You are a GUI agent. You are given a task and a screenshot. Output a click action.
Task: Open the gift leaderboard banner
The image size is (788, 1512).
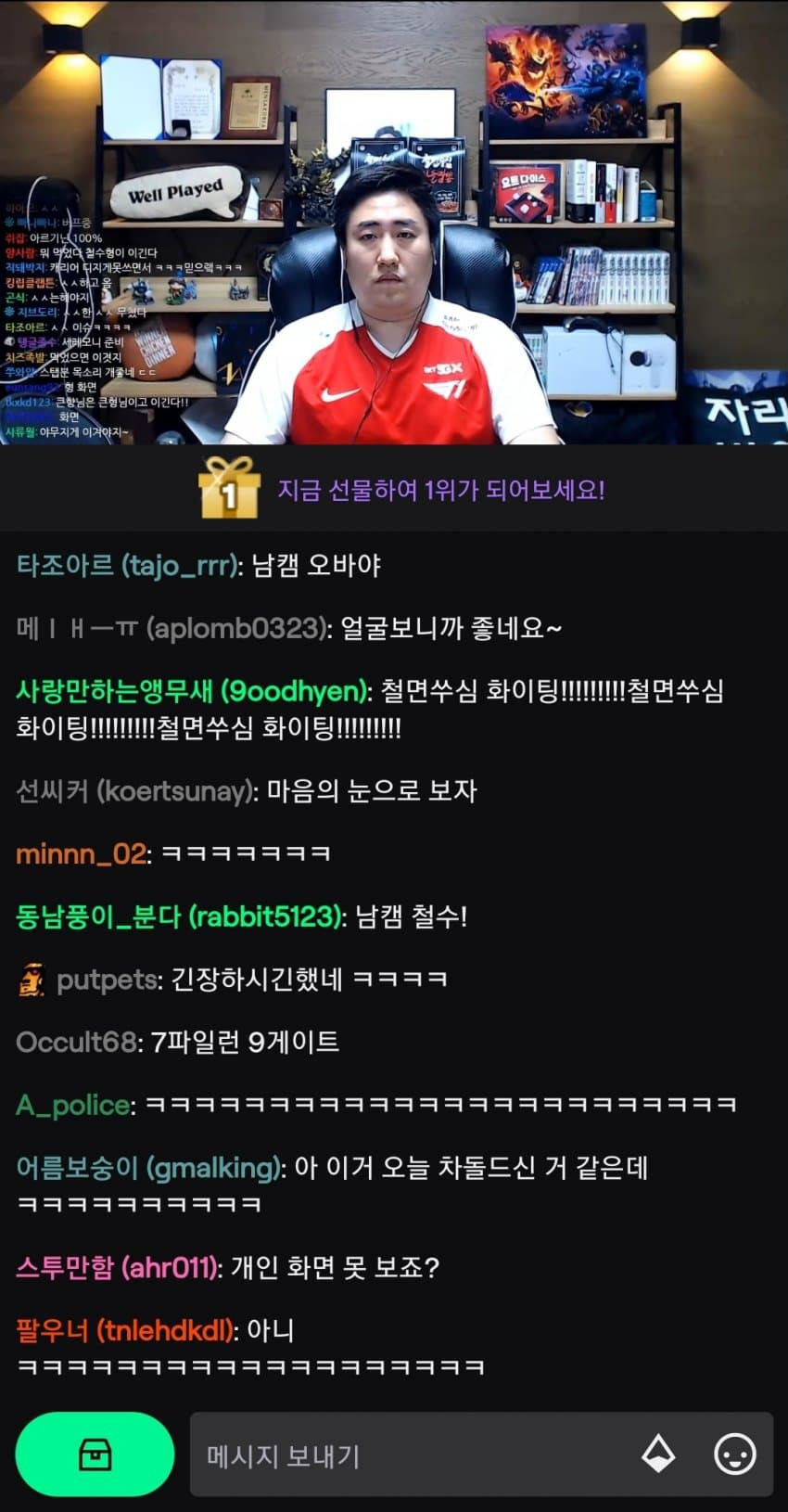[x=402, y=490]
